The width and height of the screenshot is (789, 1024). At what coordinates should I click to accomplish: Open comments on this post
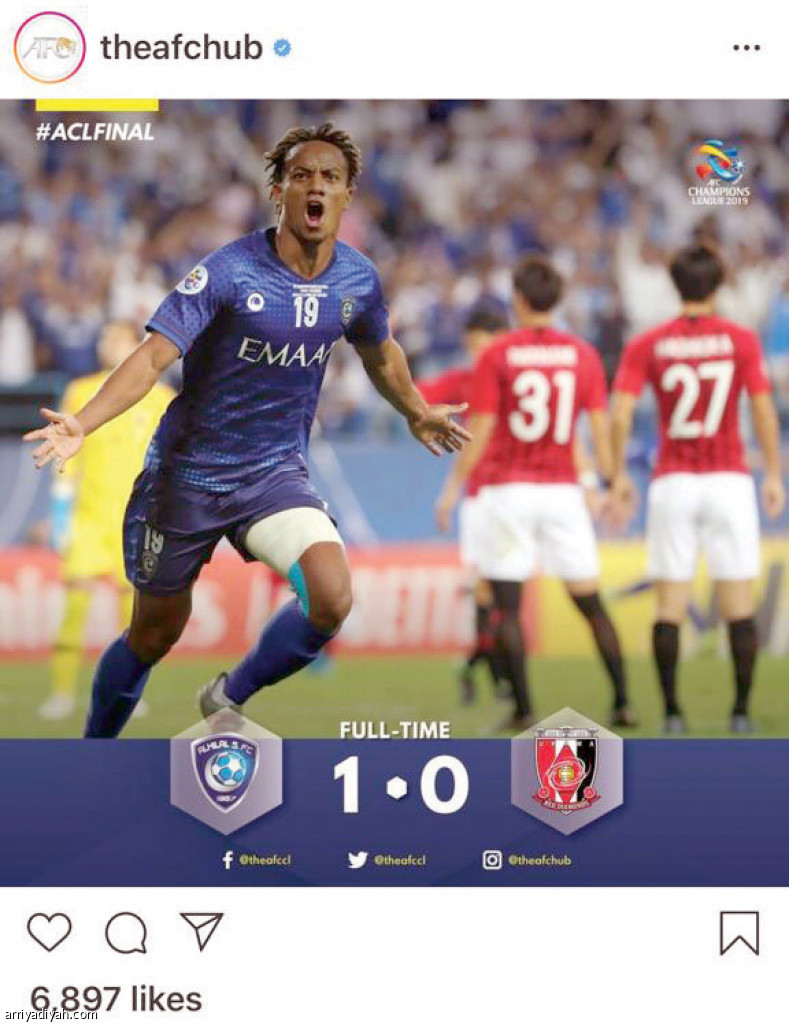[x=126, y=932]
